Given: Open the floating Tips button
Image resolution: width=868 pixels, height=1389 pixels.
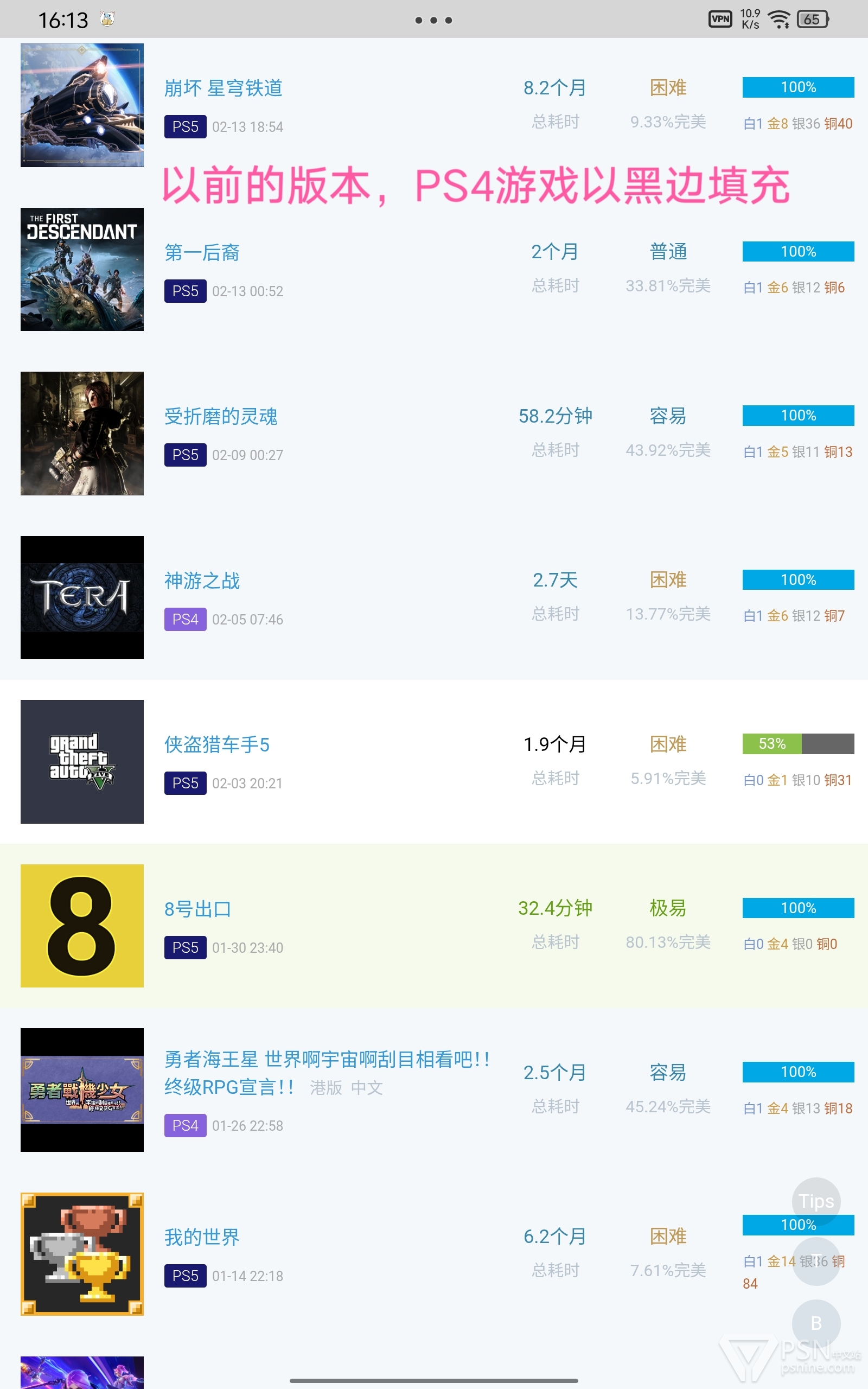Looking at the screenshot, I should (x=816, y=1201).
